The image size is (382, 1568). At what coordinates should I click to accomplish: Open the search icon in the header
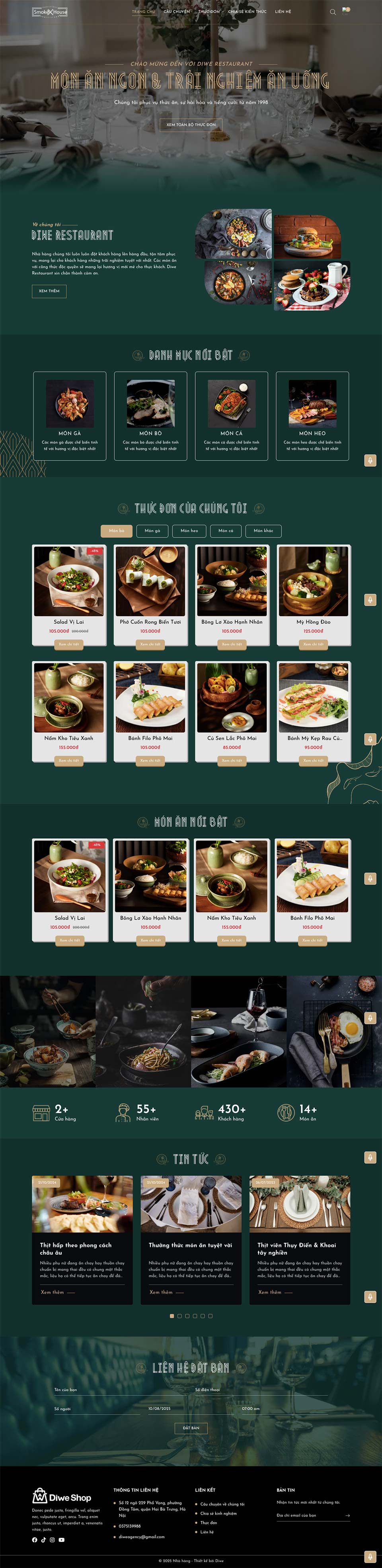[333, 12]
